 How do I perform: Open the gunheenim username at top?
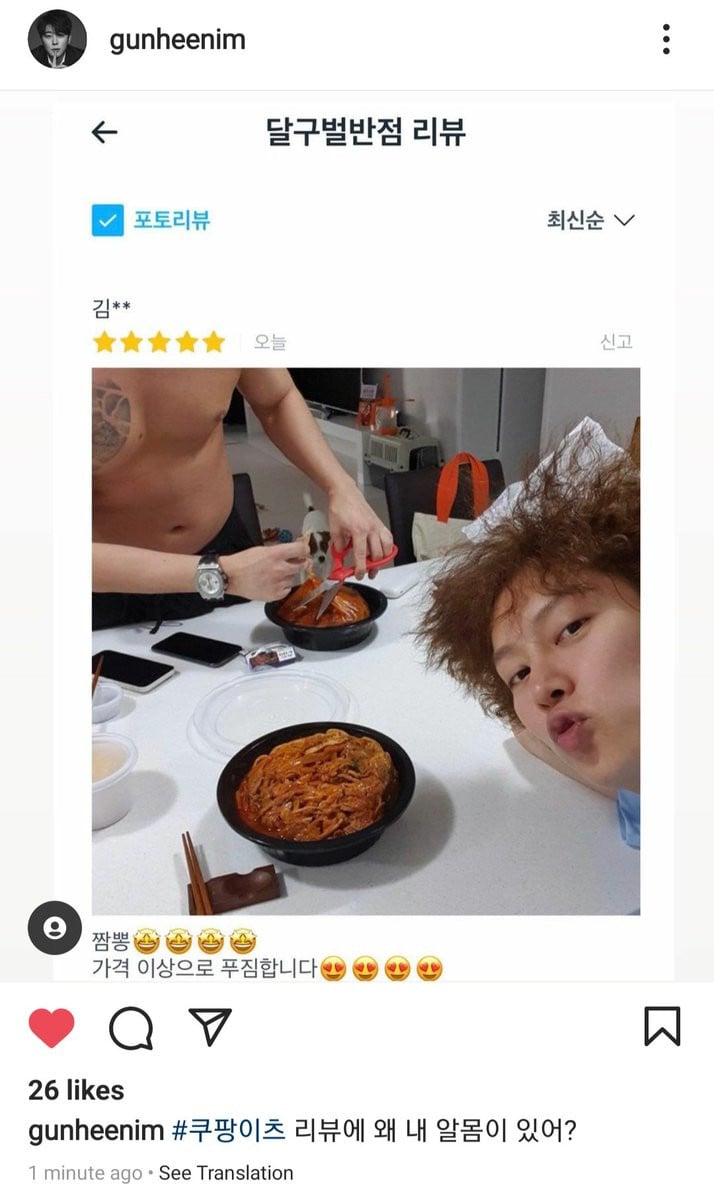177,40
